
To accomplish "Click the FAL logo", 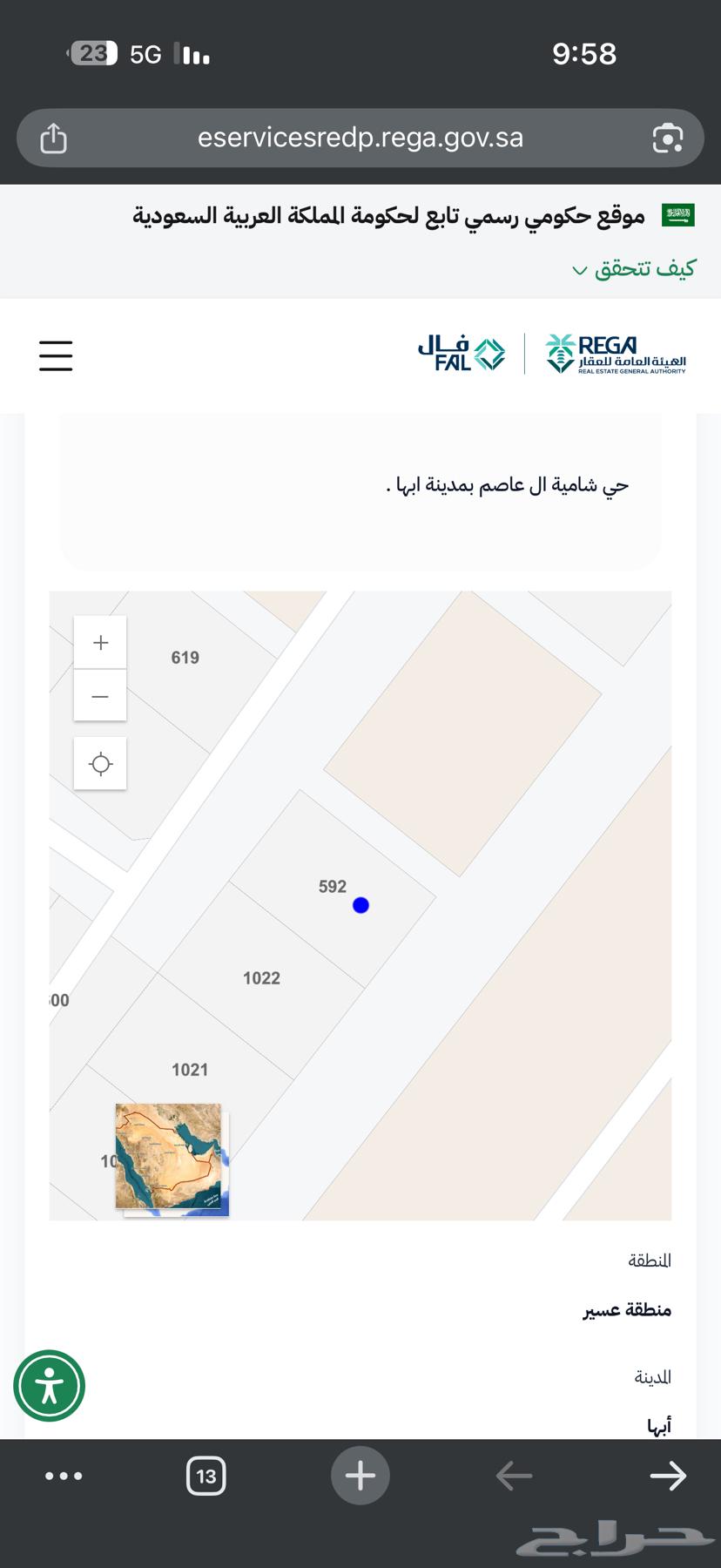I will 462,353.
